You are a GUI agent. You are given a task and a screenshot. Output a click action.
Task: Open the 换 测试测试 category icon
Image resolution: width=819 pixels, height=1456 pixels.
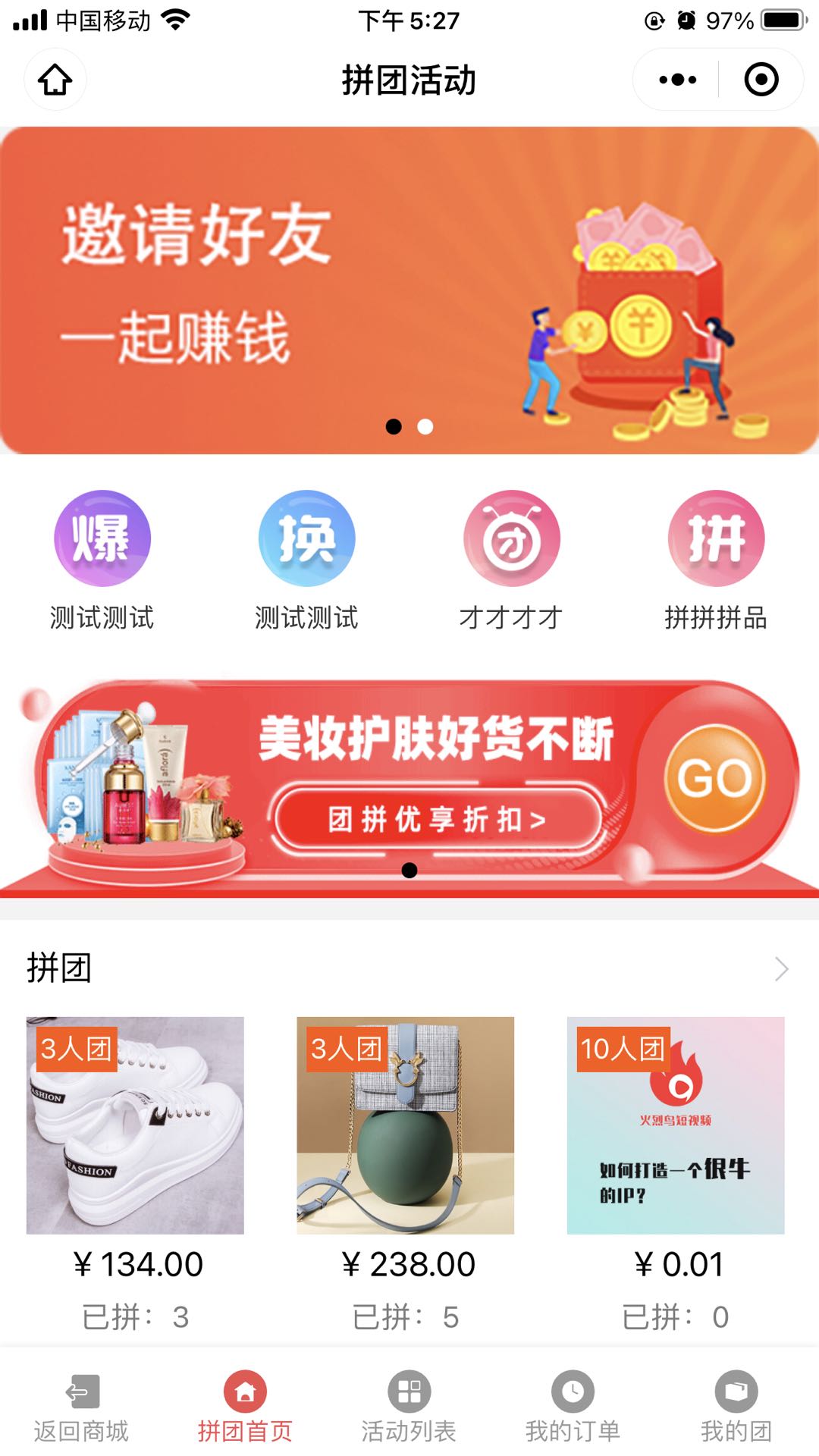306,538
